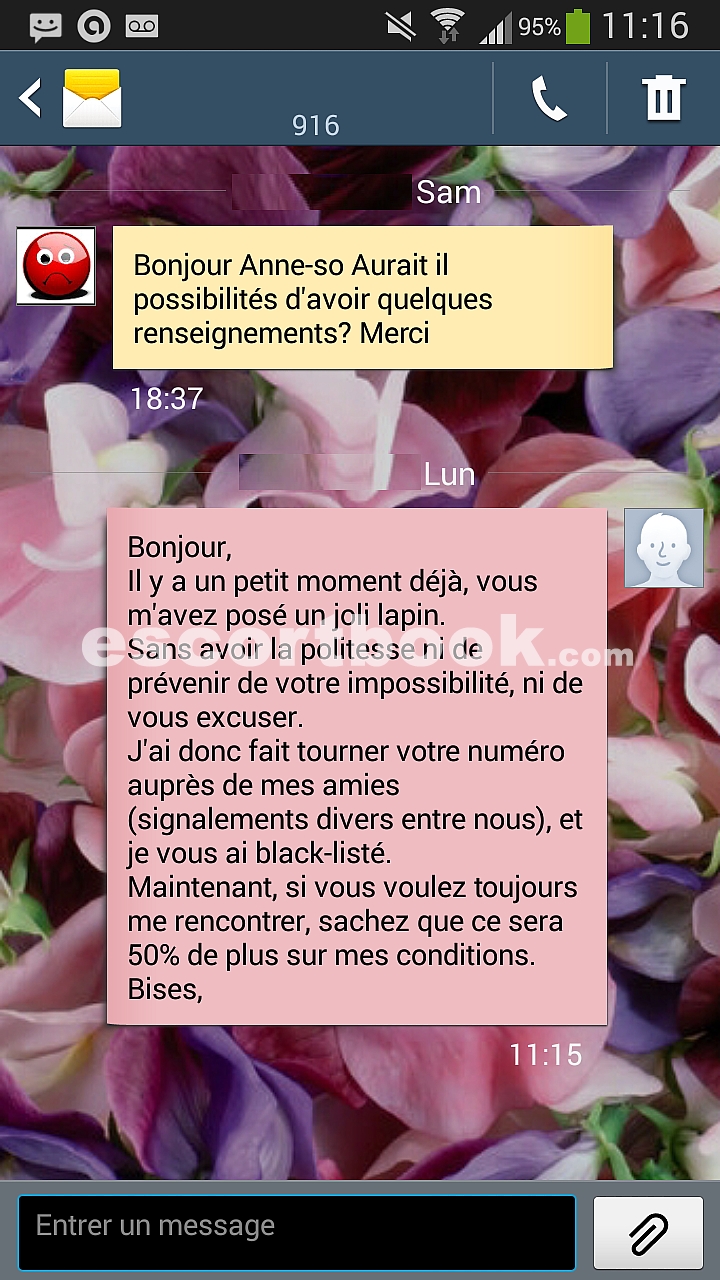Open the sender's red sad-face avatar
Screen dimensions: 720x1280
pos(56,266)
